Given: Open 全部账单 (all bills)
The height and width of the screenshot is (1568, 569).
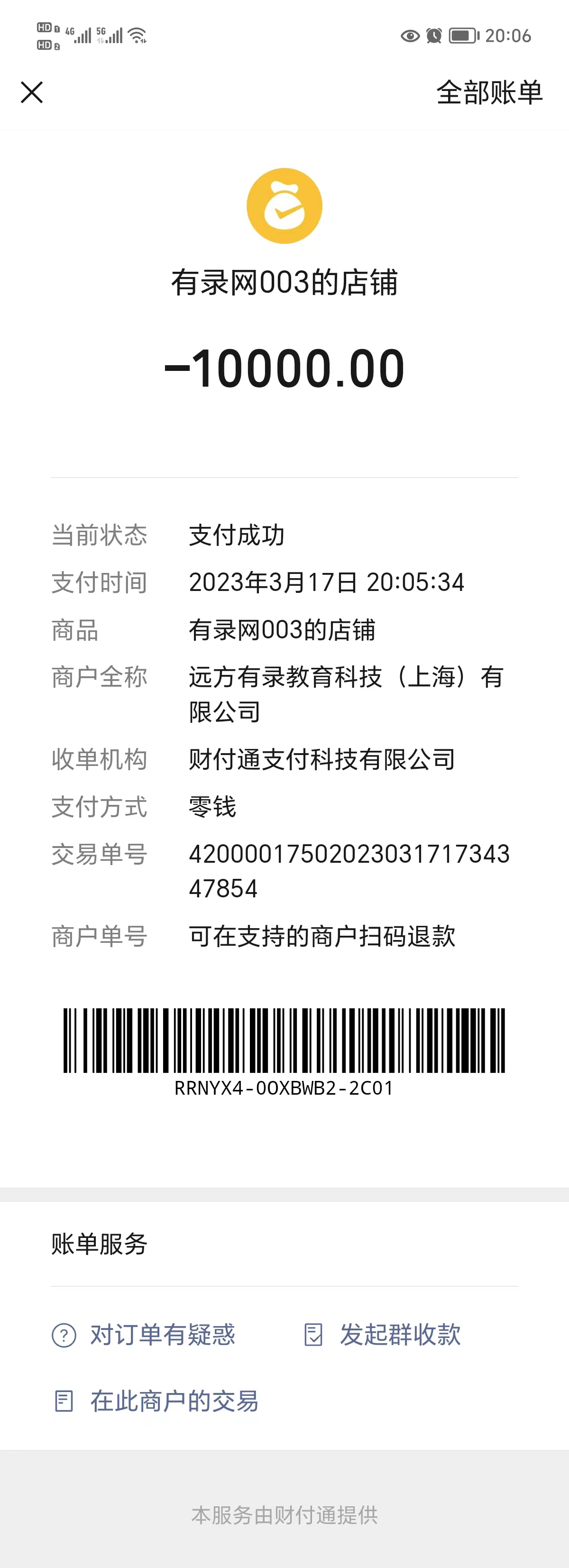Looking at the screenshot, I should (489, 92).
